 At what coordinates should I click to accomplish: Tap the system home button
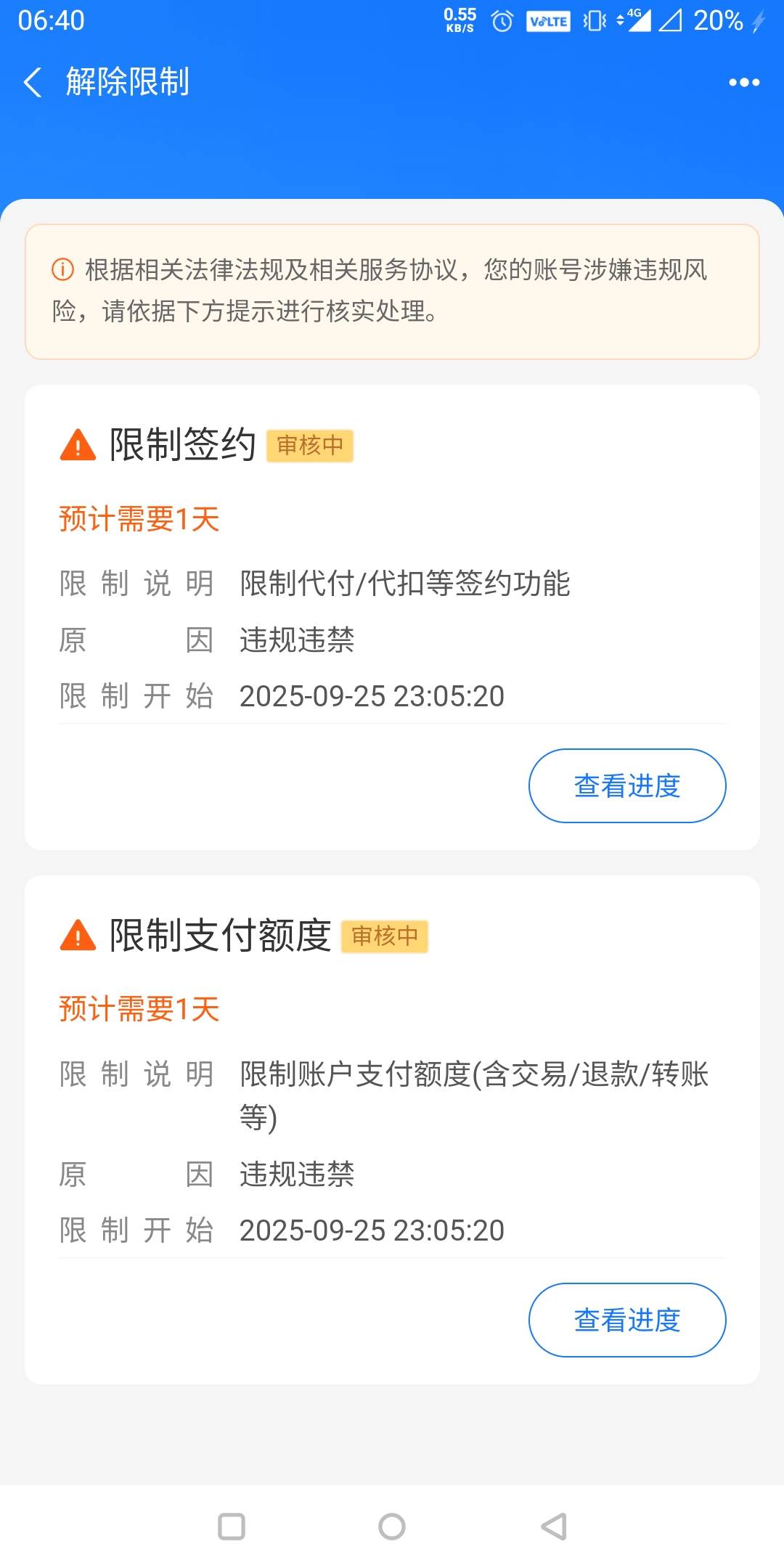point(392,1526)
